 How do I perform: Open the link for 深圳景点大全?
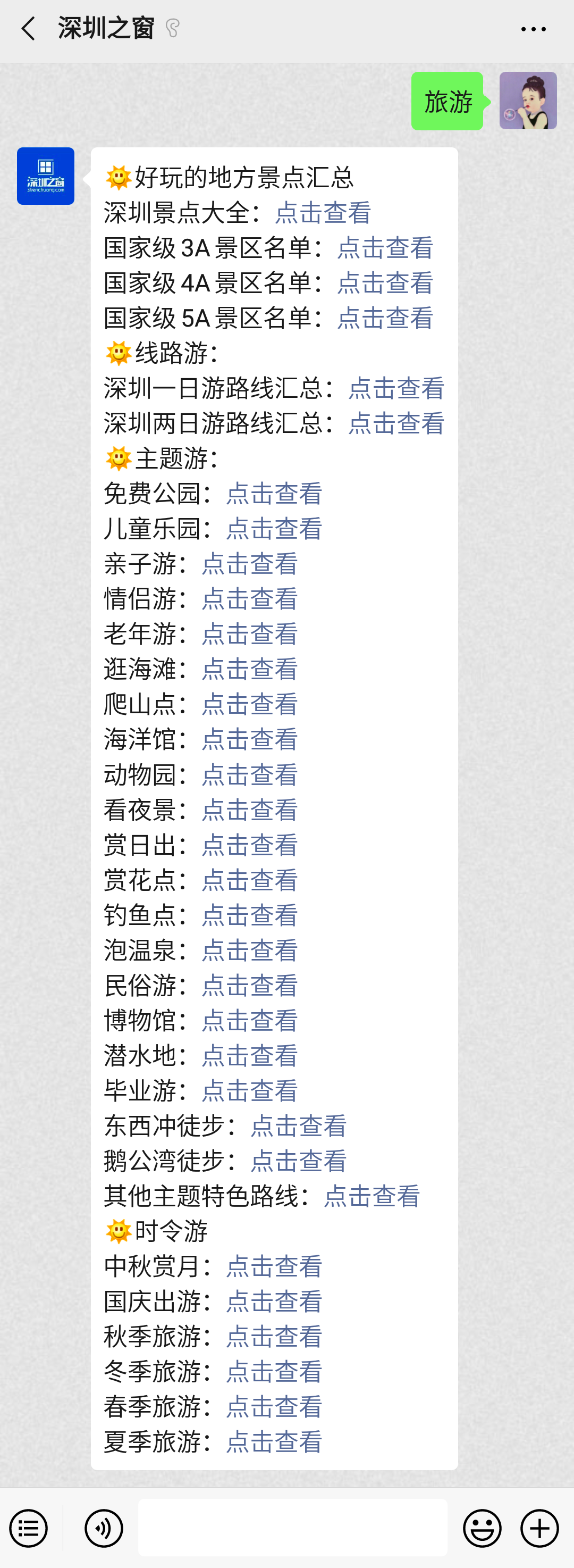coord(323,213)
